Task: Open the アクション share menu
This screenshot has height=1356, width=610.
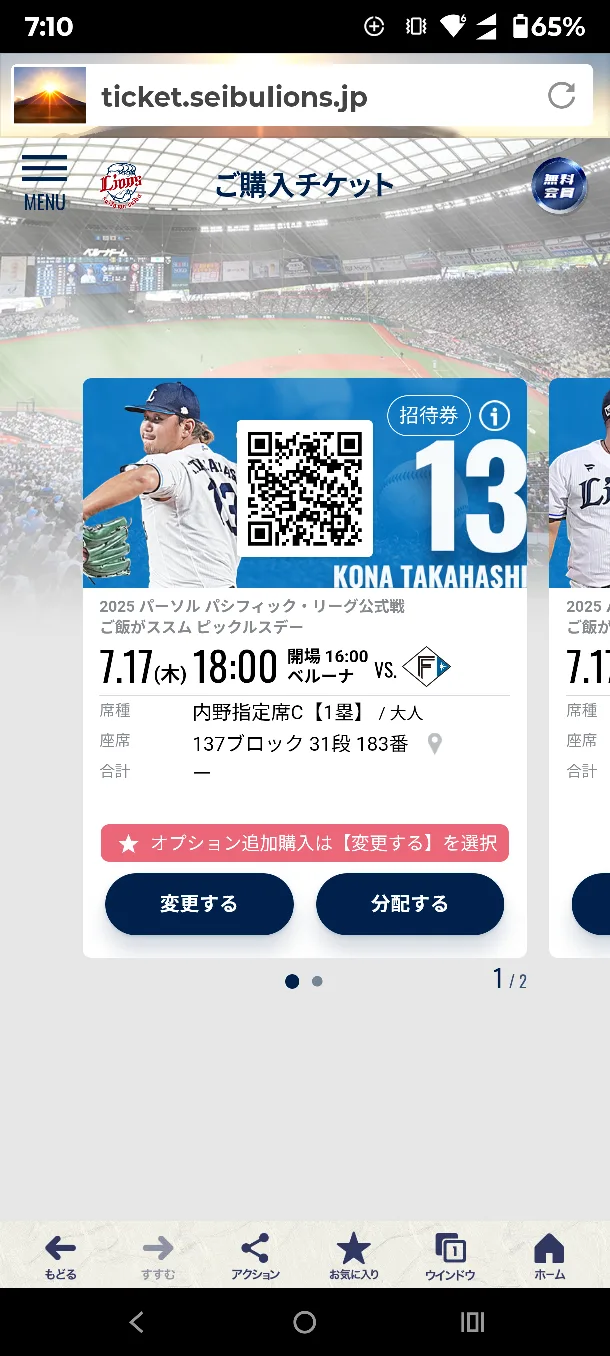Action: tap(255, 1256)
